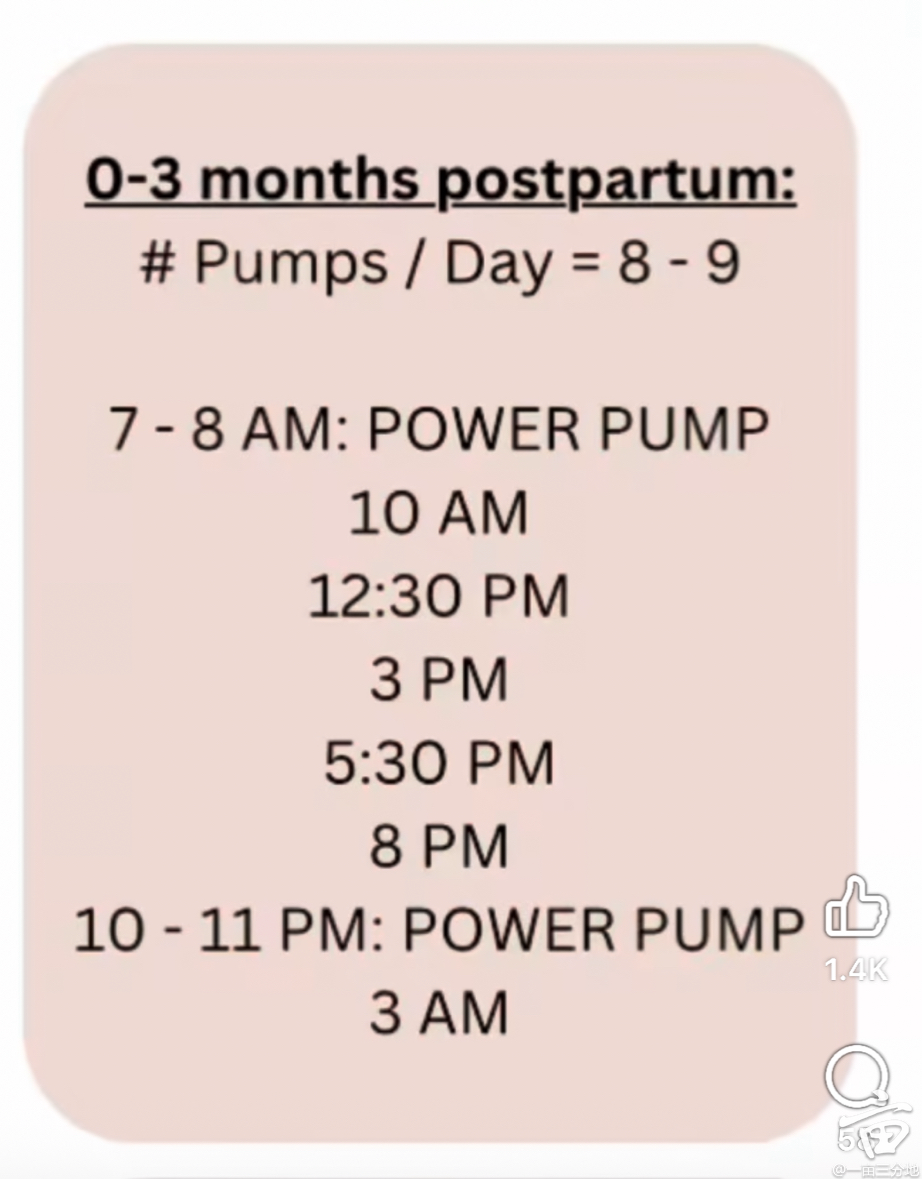Like this pumping schedule post
922x1179 pixels.
tap(855, 908)
